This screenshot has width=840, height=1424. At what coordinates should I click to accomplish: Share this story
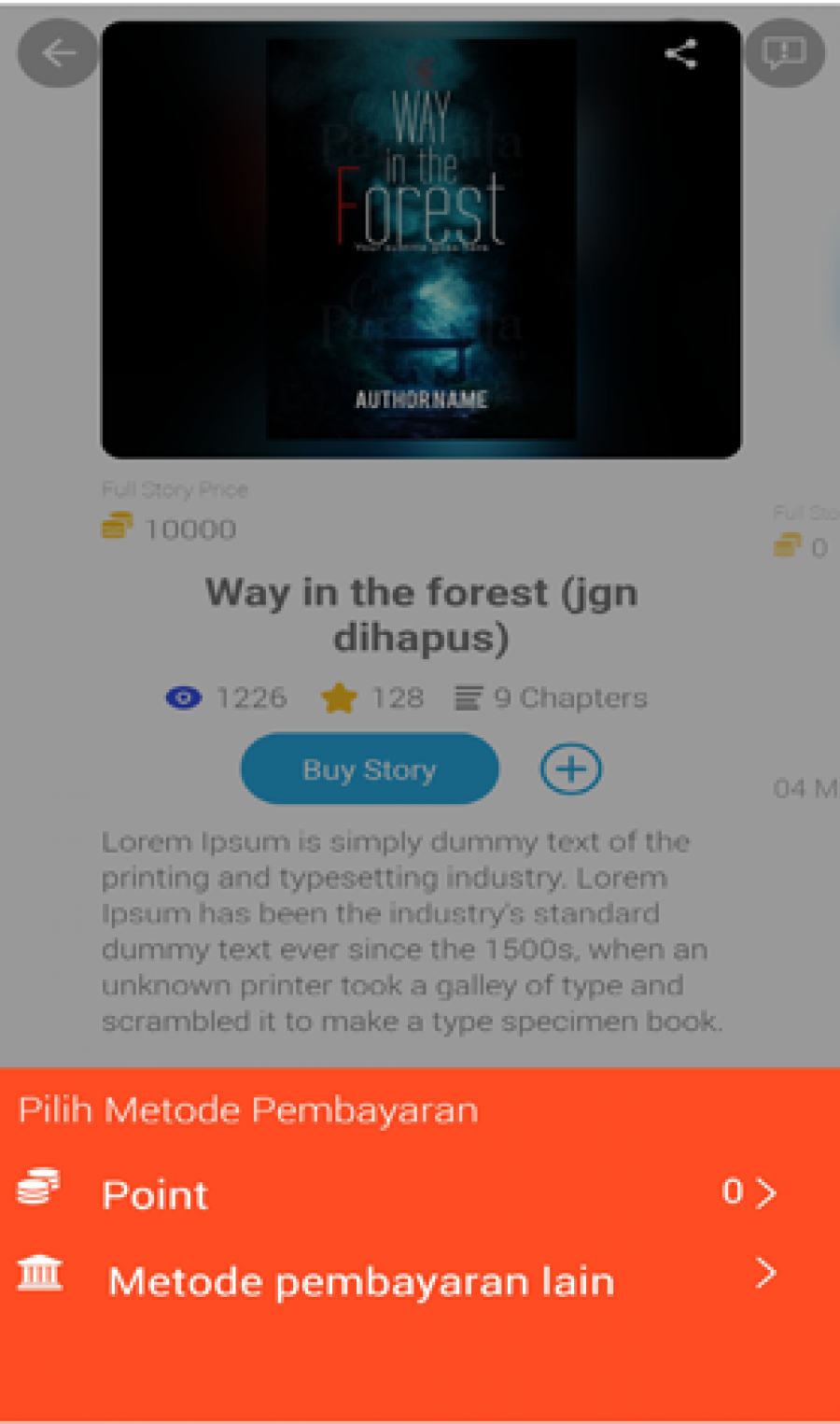coord(681,54)
